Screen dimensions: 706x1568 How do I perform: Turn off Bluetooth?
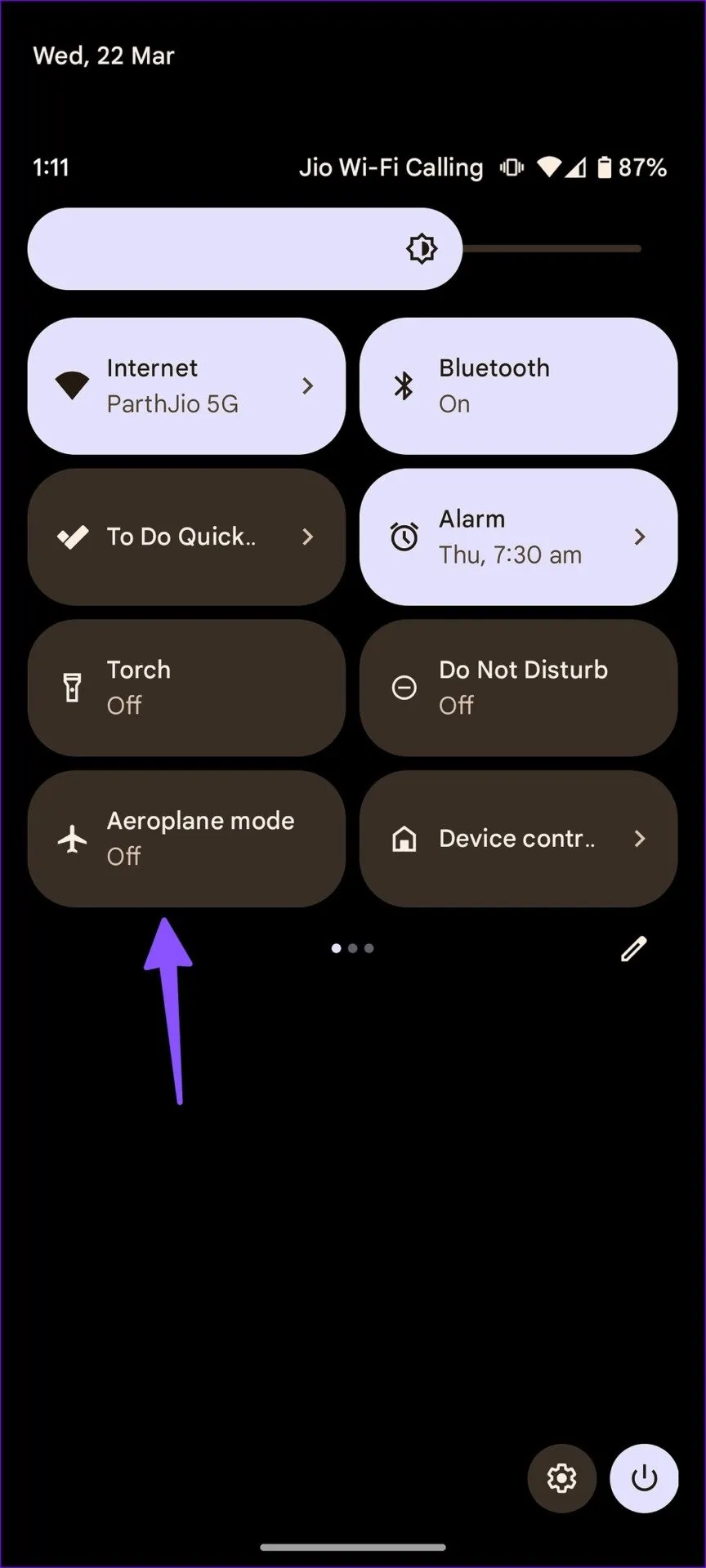tap(518, 386)
